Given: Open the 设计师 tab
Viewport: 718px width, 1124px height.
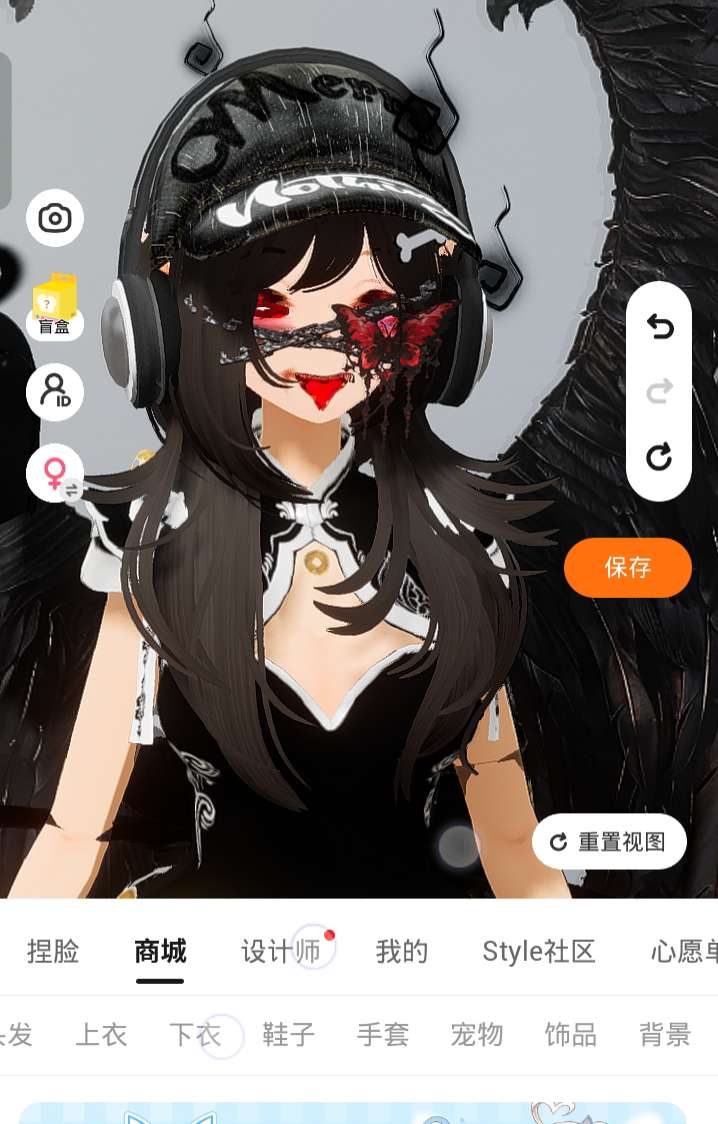Looking at the screenshot, I should pos(281,951).
